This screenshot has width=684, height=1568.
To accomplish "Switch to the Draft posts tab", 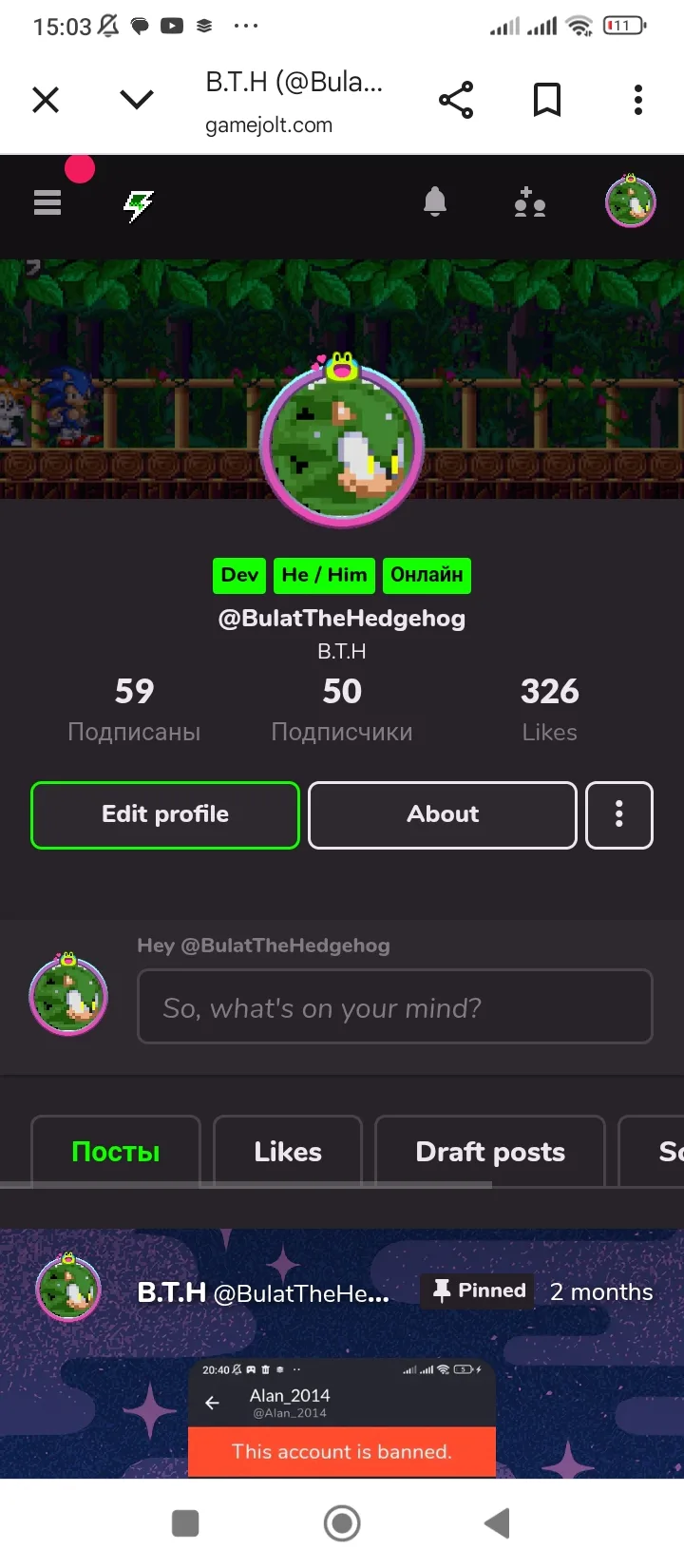I will point(490,1152).
